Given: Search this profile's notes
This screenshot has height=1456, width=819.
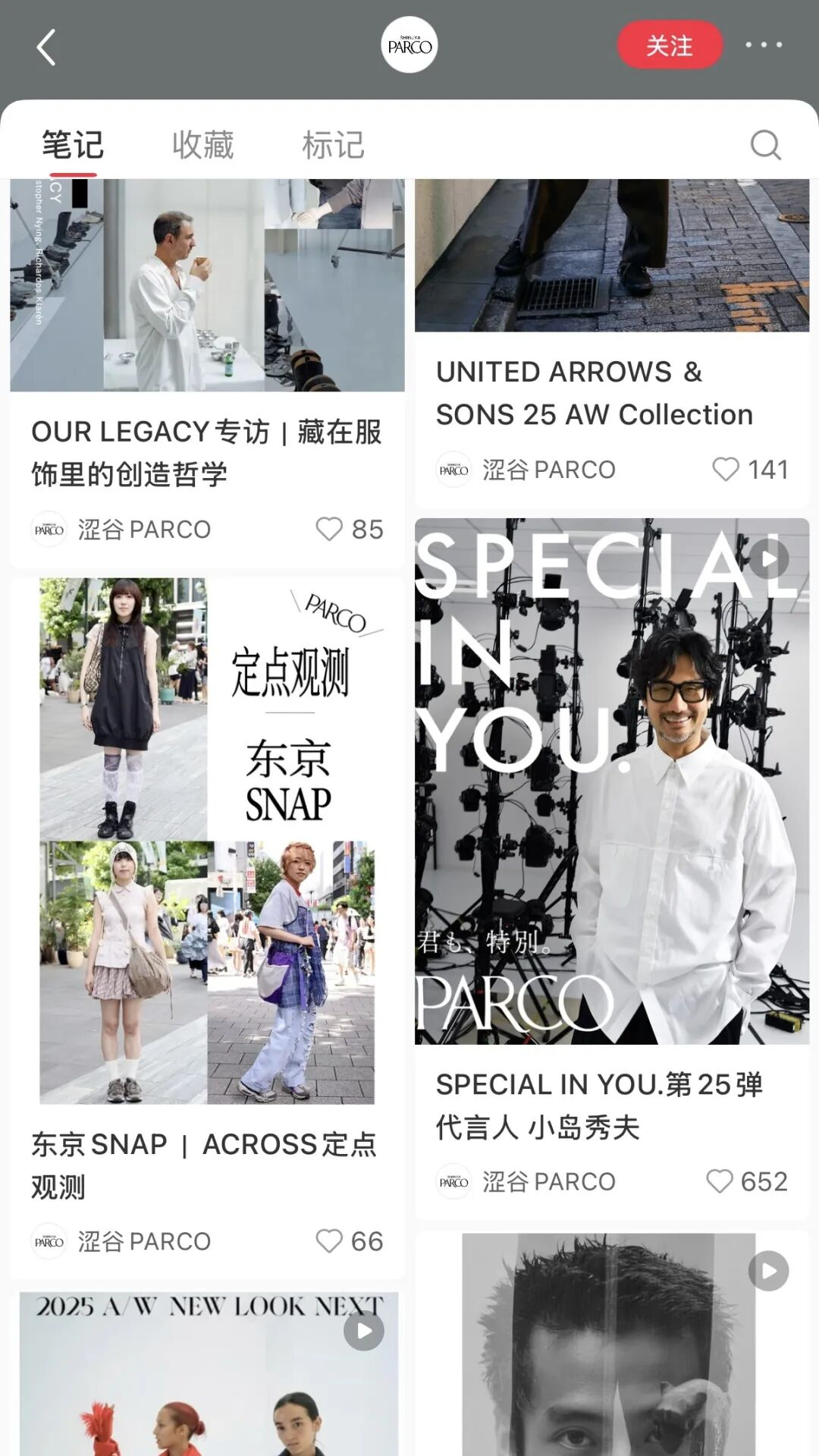Looking at the screenshot, I should 765,144.
